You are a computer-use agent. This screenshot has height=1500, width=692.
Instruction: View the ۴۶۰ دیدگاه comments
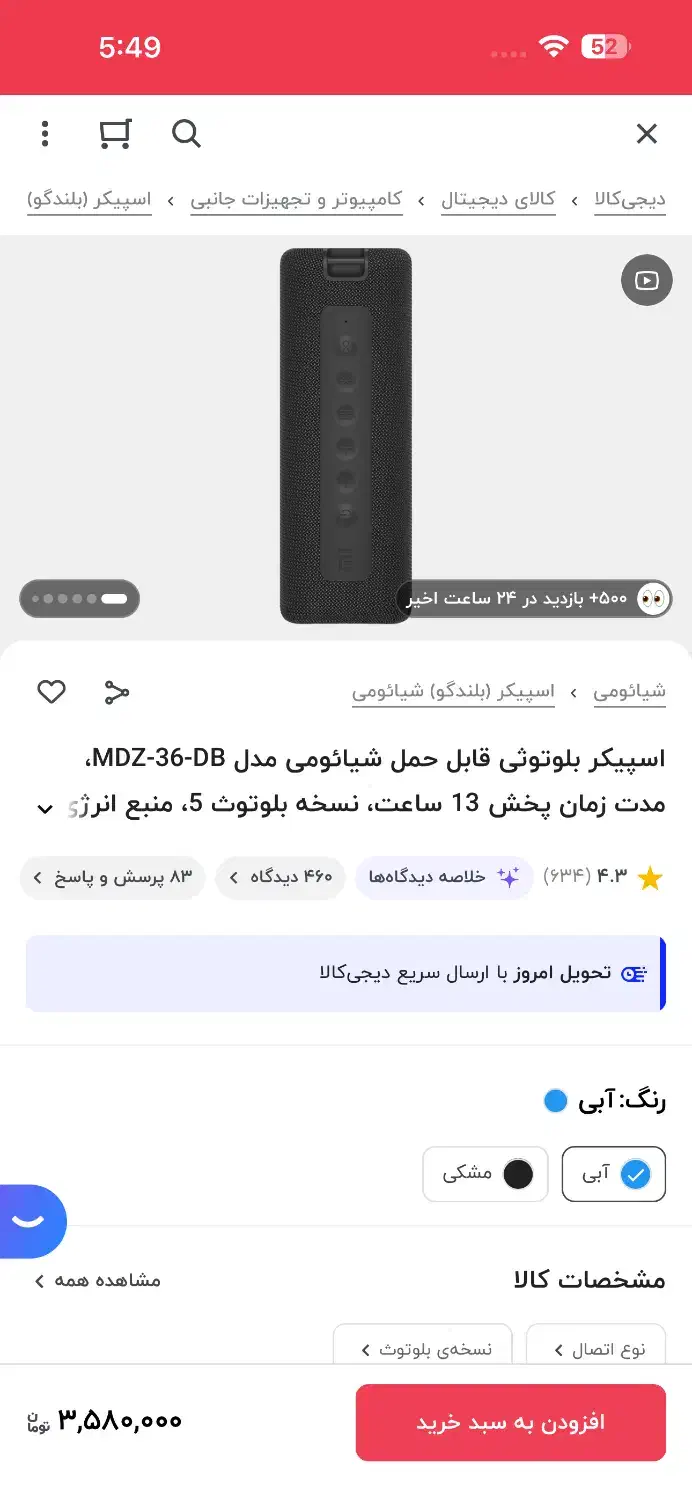(280, 878)
